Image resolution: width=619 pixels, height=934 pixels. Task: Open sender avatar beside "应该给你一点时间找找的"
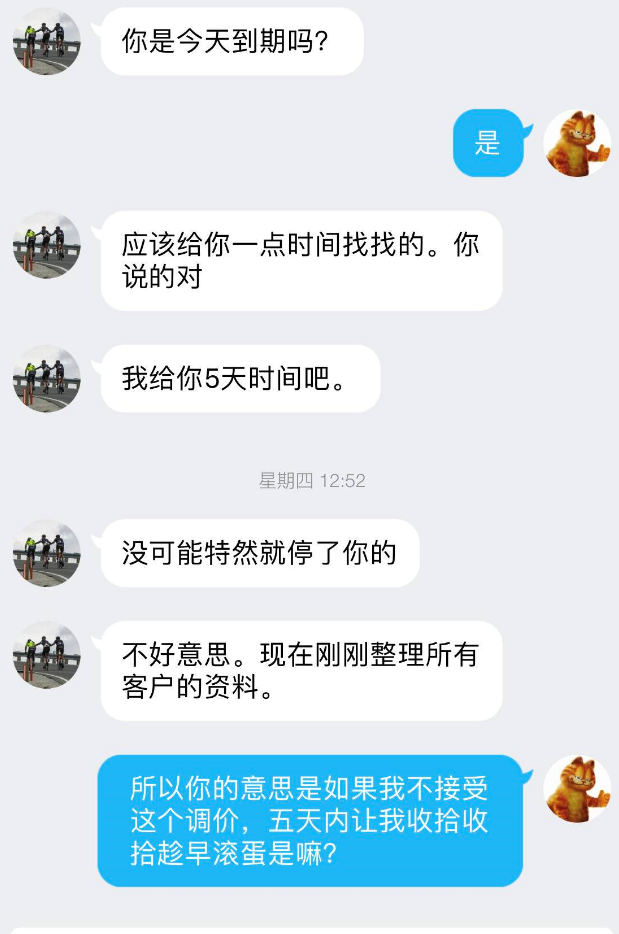tap(46, 244)
